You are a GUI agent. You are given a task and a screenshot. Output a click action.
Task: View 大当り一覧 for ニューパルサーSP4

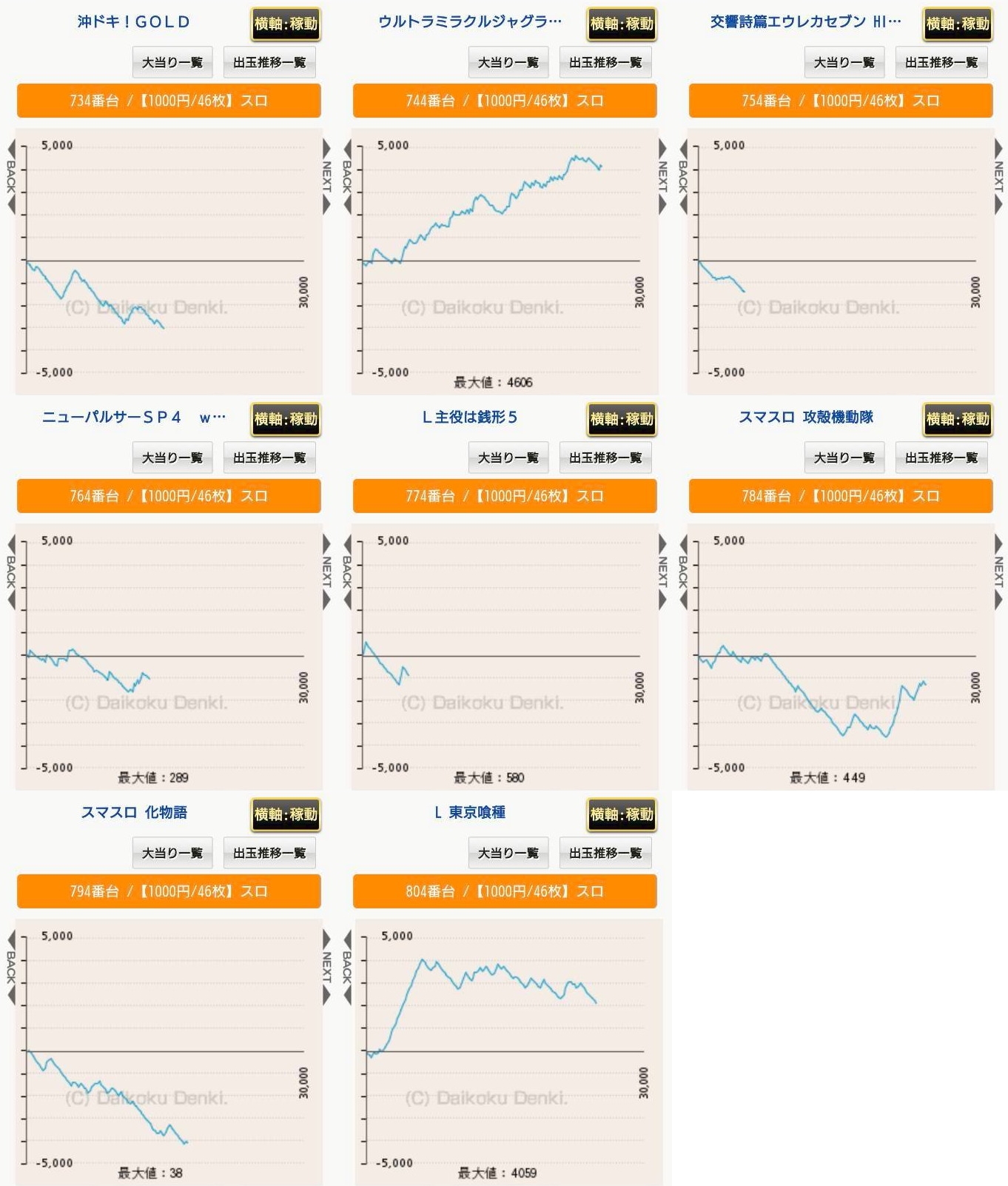click(172, 458)
